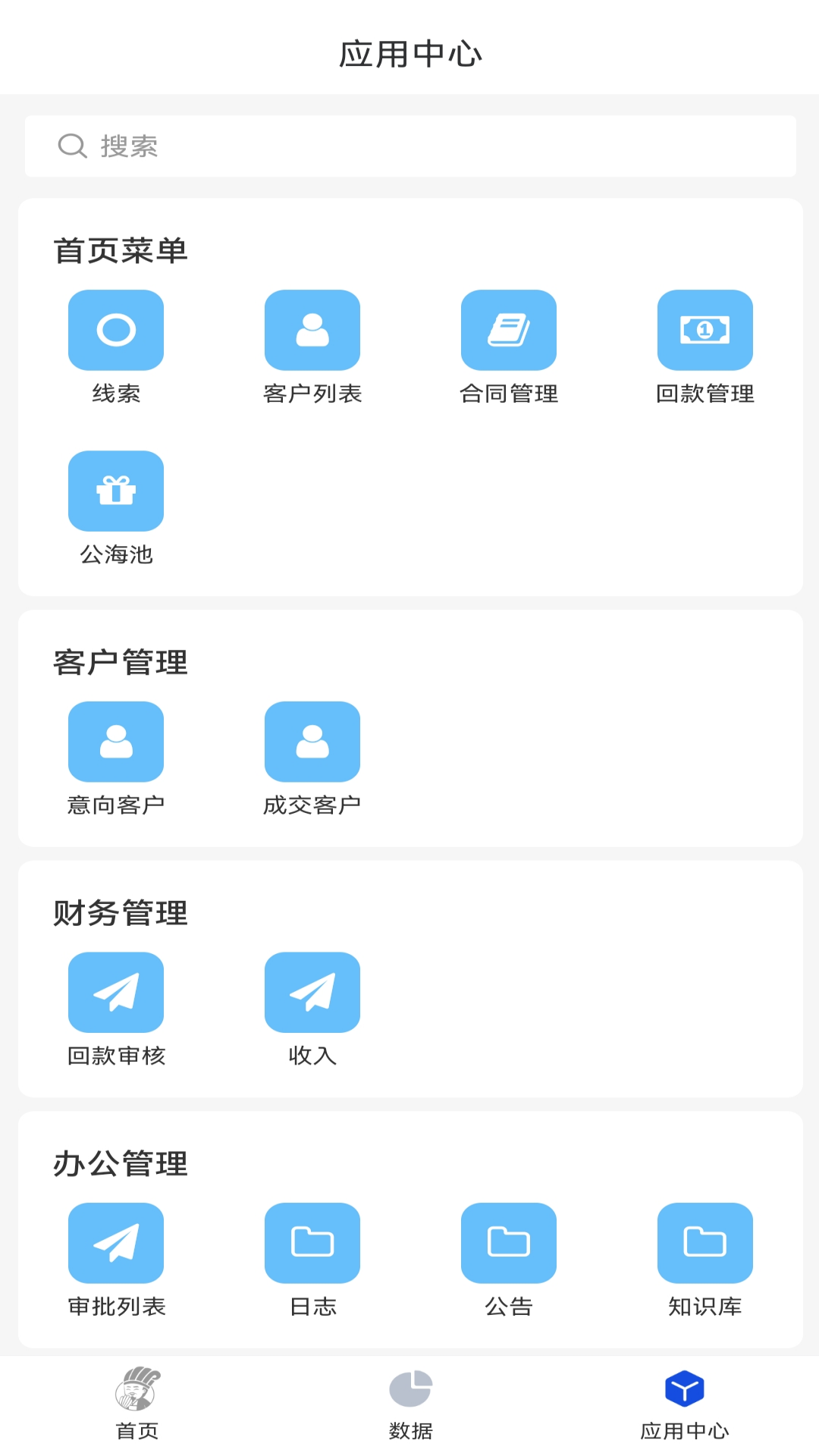Click the magnifier icon in search bar
Screen dimensions: 819x1456
pos(72,146)
